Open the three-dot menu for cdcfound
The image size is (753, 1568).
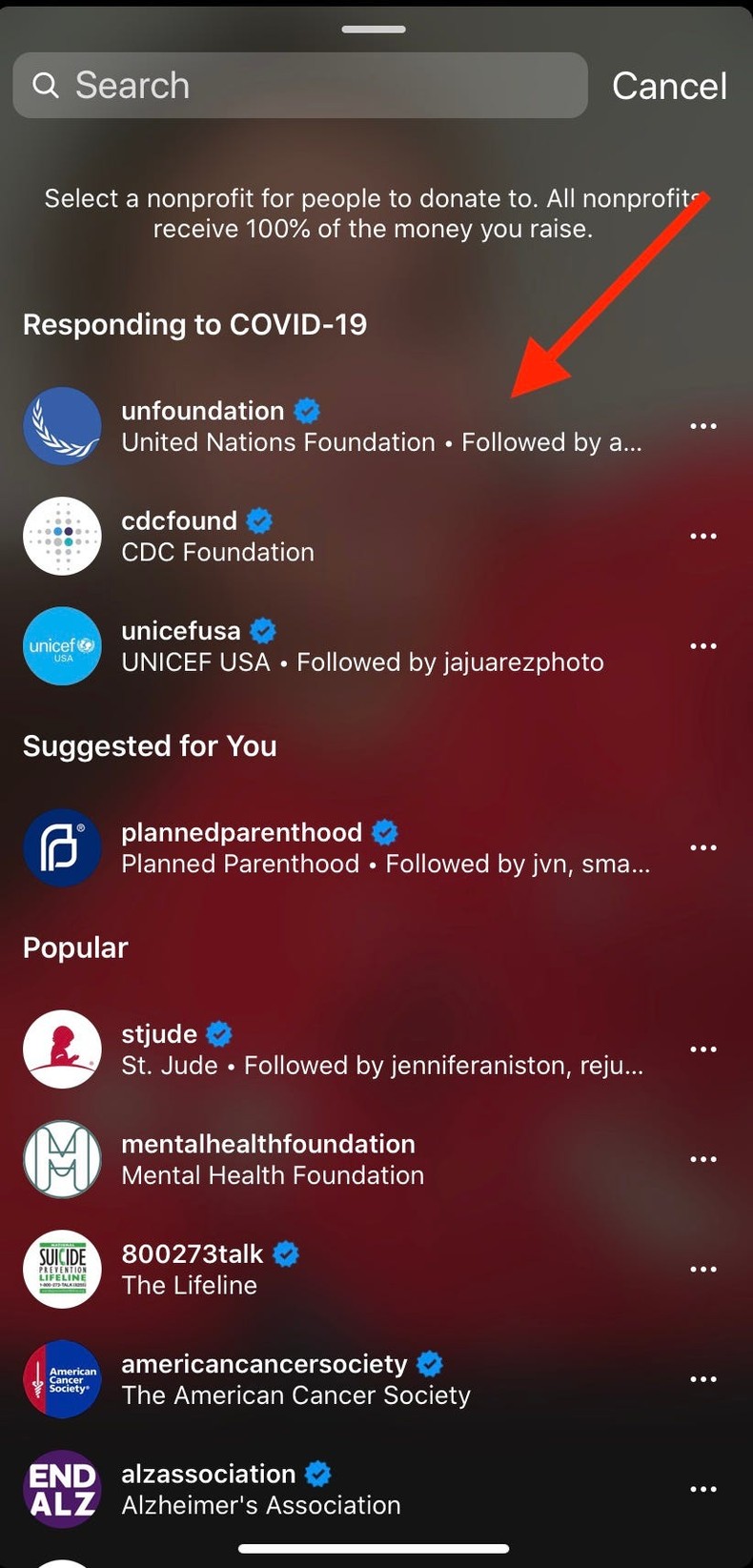[x=703, y=536]
